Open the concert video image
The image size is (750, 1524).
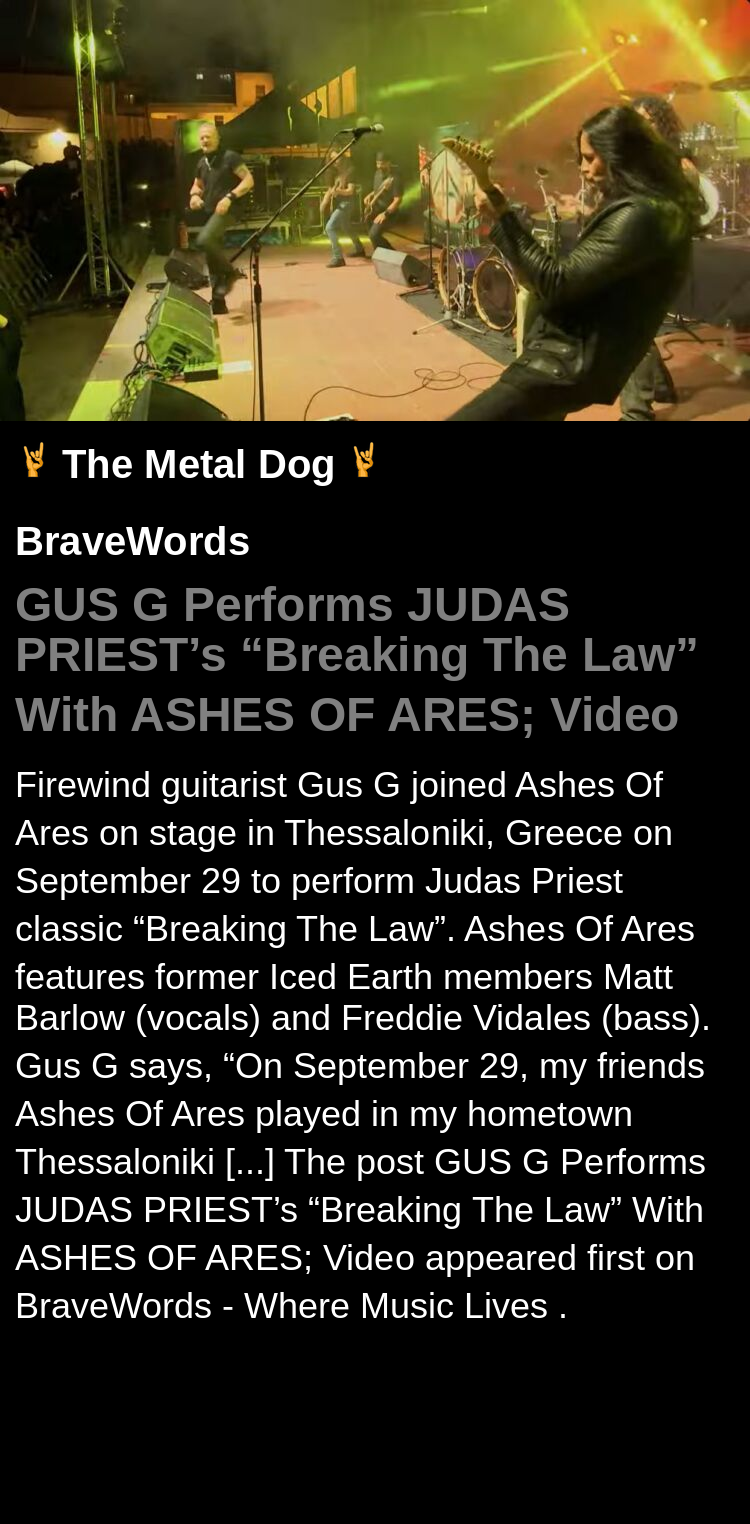[x=375, y=210]
